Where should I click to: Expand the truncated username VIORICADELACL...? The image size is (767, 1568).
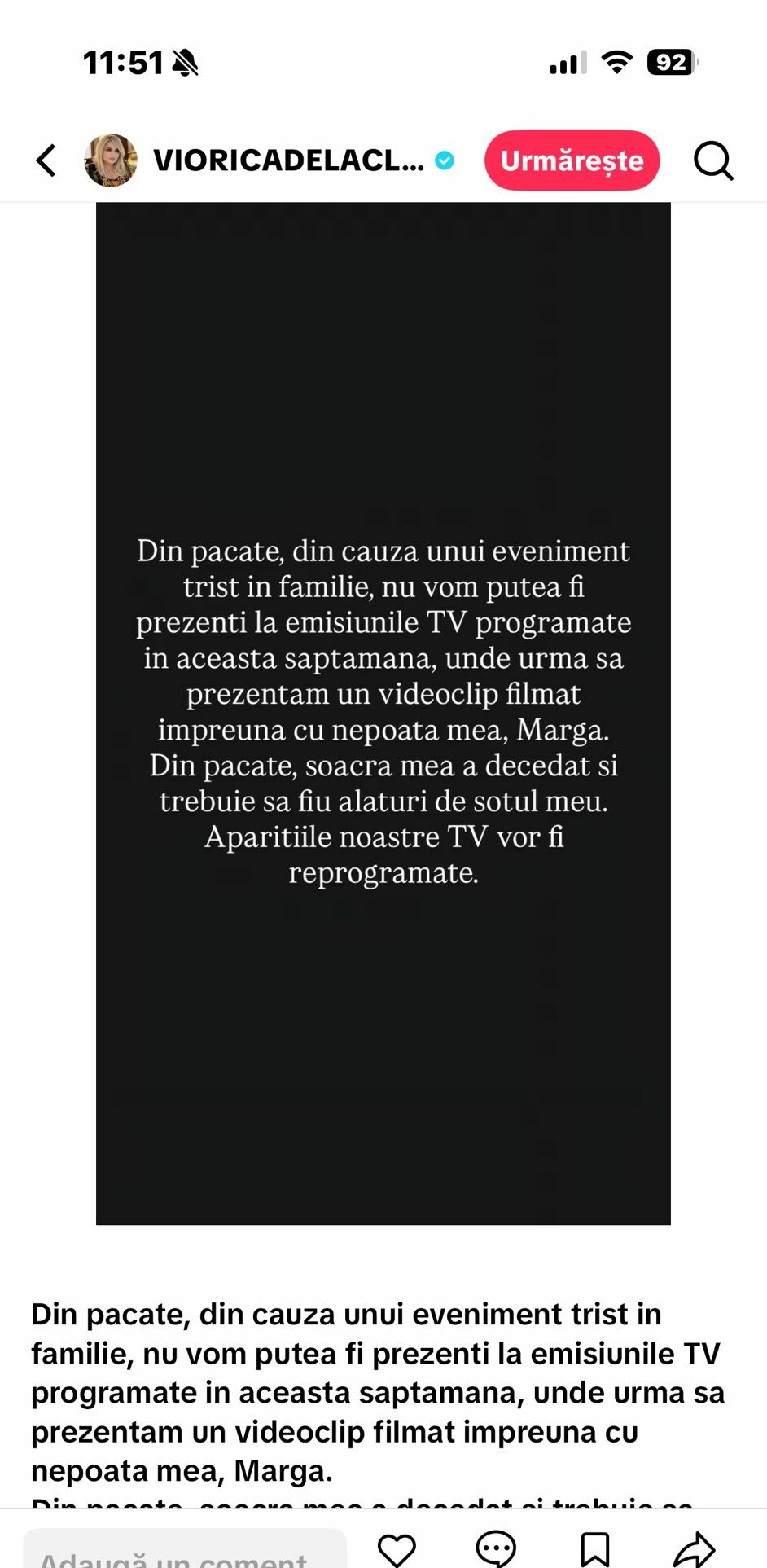pos(289,160)
